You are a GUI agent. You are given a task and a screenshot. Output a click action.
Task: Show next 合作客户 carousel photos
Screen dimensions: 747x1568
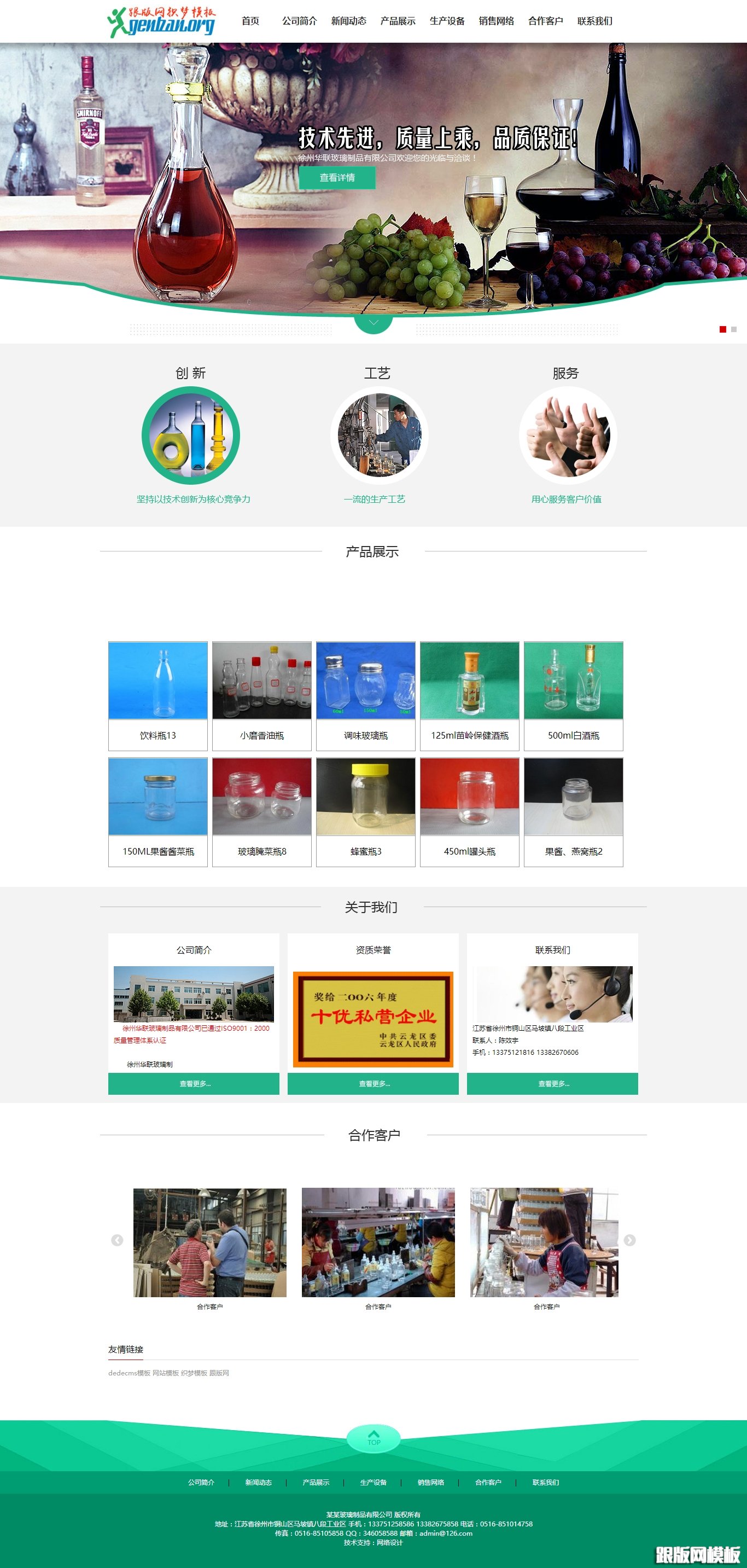point(629,1240)
